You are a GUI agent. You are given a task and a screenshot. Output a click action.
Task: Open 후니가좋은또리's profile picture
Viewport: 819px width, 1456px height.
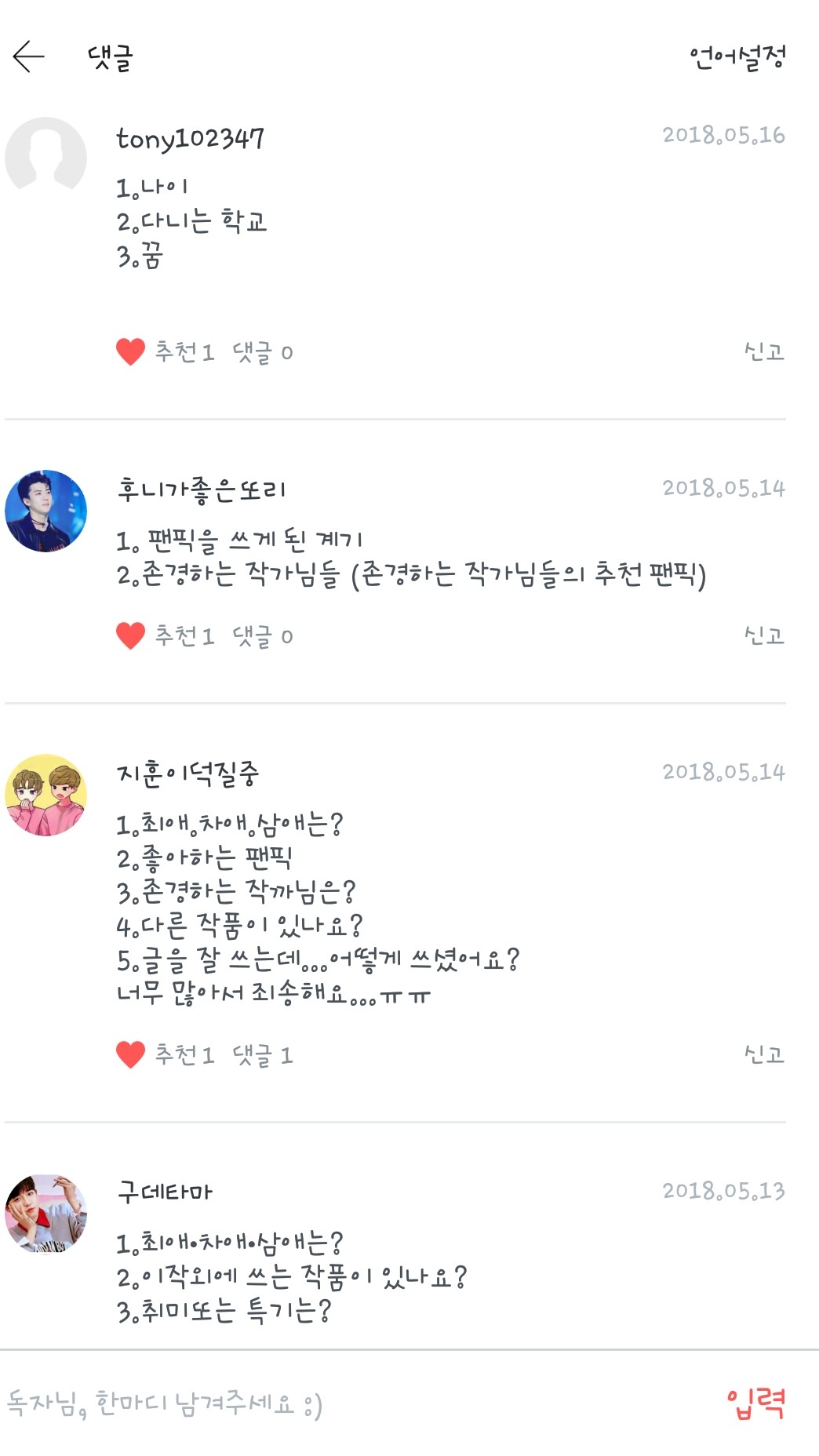pos(45,511)
